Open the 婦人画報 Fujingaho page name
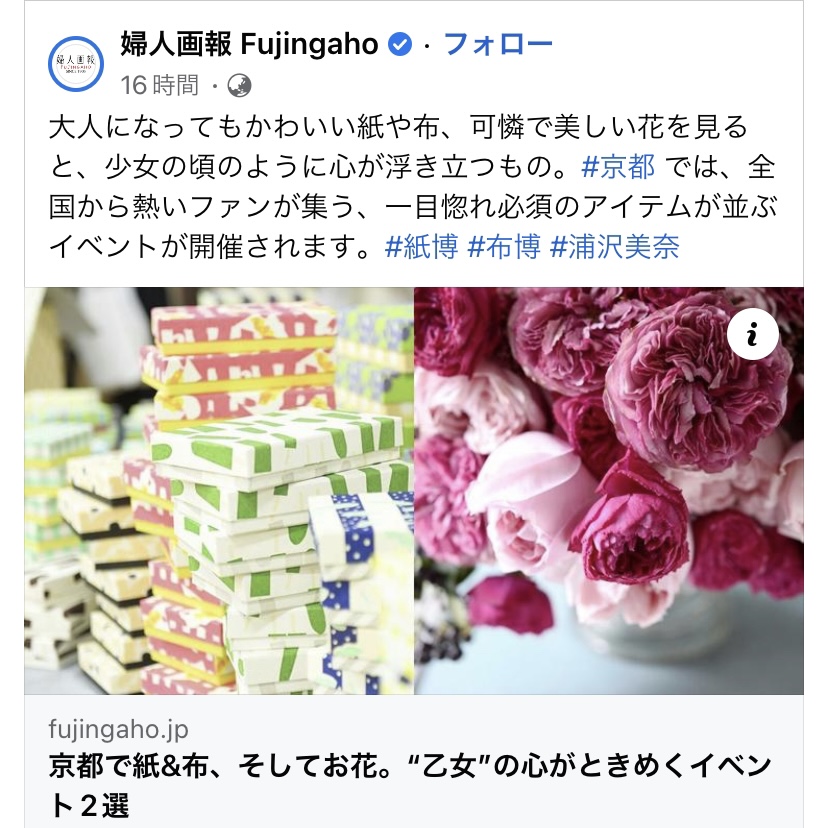Viewport: 828px width, 828px height. 248,44
